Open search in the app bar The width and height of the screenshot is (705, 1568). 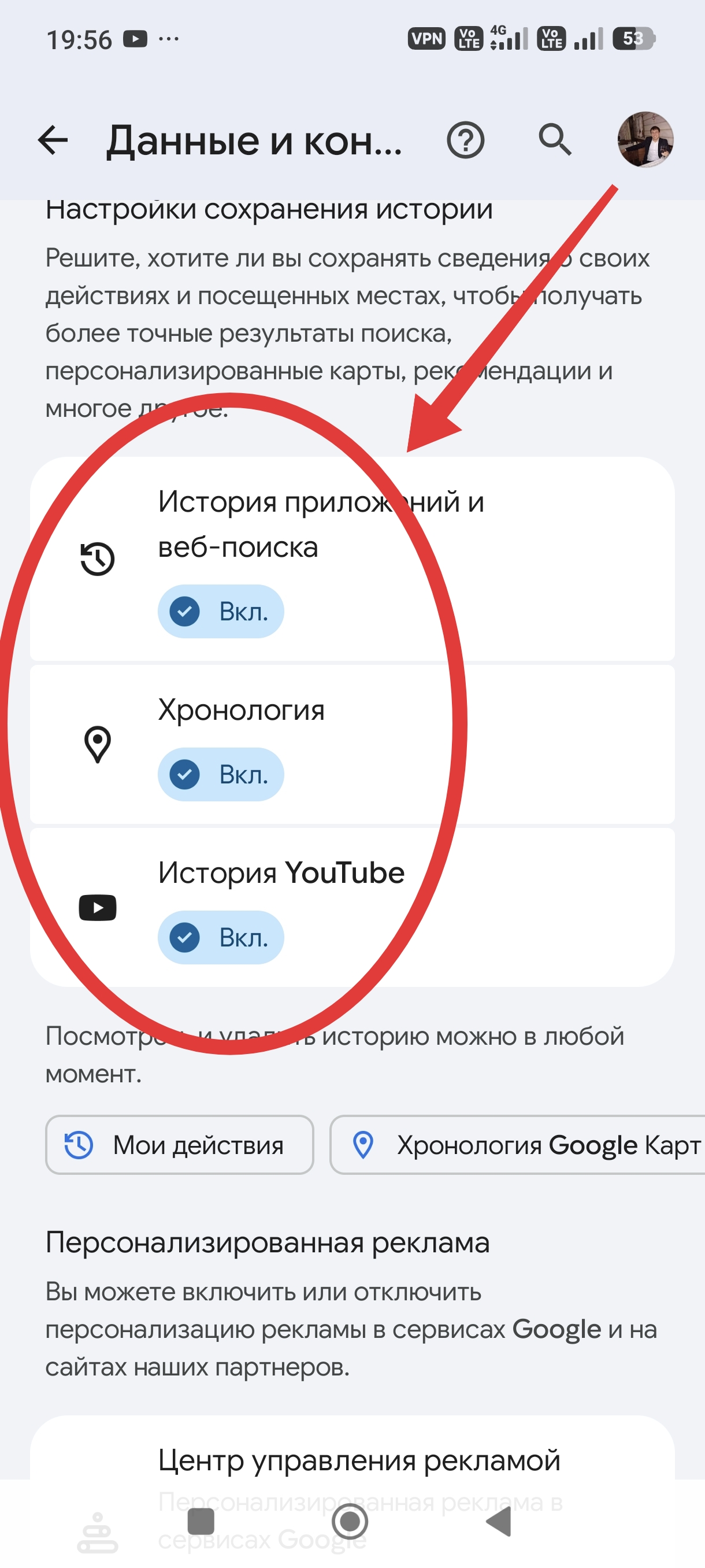pyautogui.click(x=555, y=140)
